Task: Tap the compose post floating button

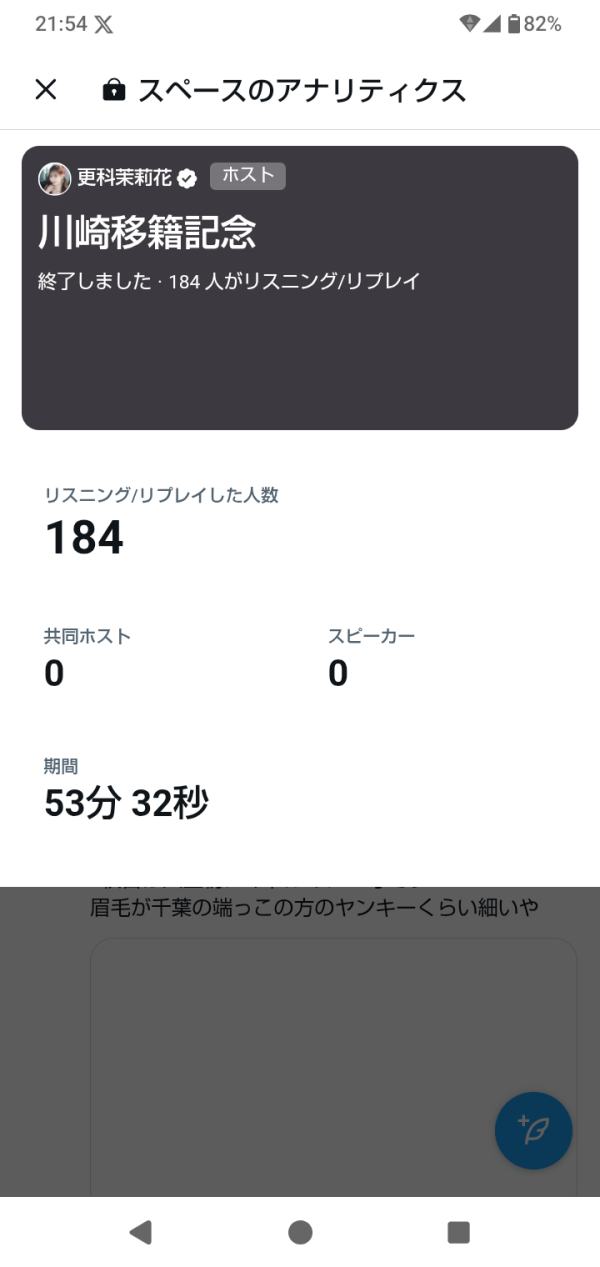Action: tap(533, 1131)
